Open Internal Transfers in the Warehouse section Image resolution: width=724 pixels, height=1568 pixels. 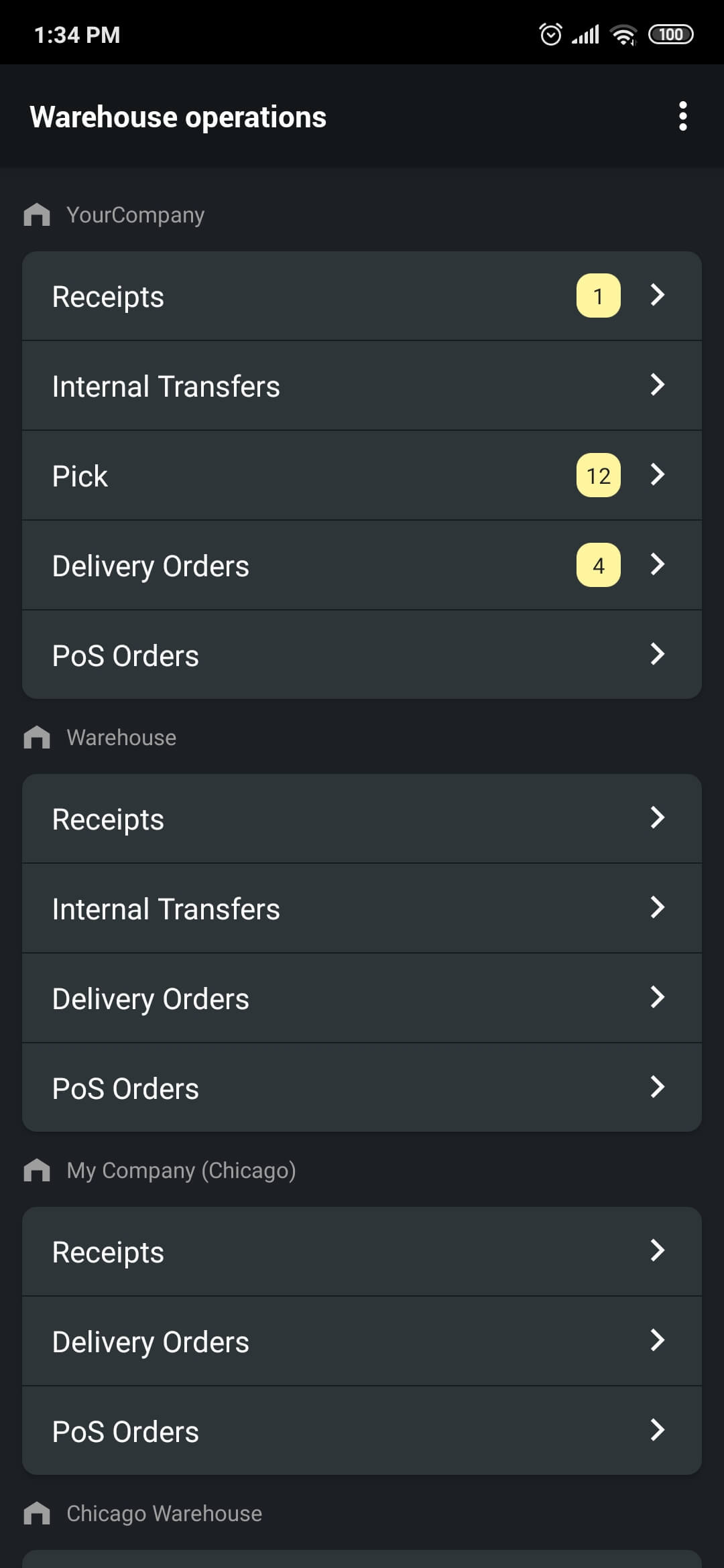362,909
